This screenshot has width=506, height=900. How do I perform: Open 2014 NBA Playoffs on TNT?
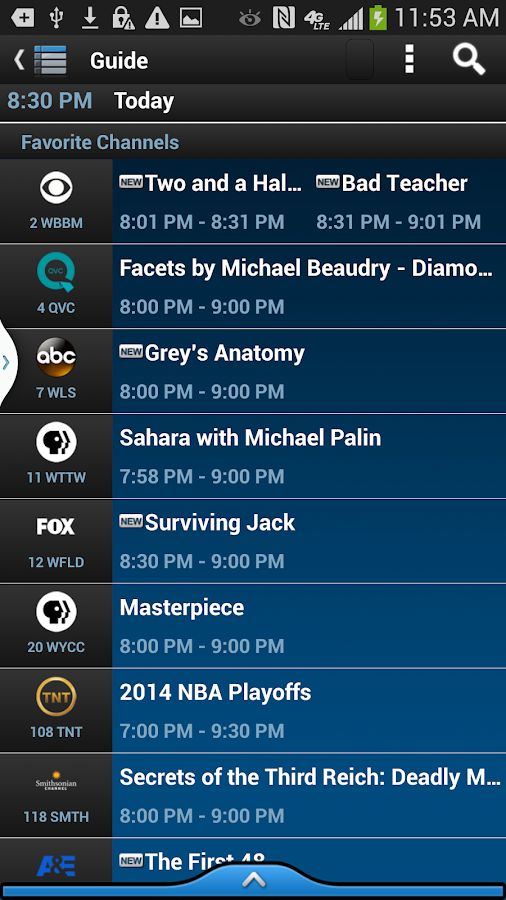point(309,711)
